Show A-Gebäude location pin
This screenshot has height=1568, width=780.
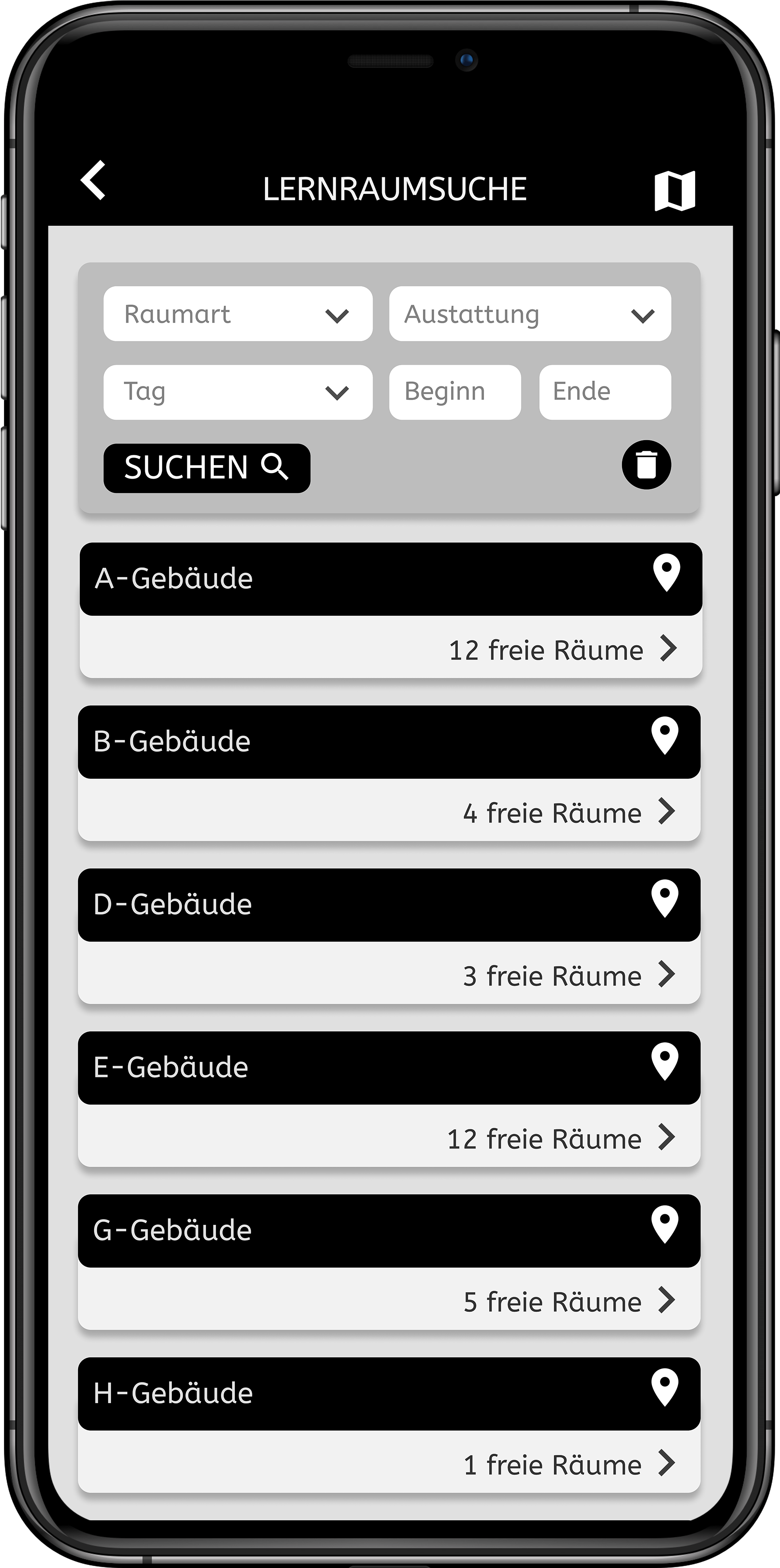click(x=666, y=573)
